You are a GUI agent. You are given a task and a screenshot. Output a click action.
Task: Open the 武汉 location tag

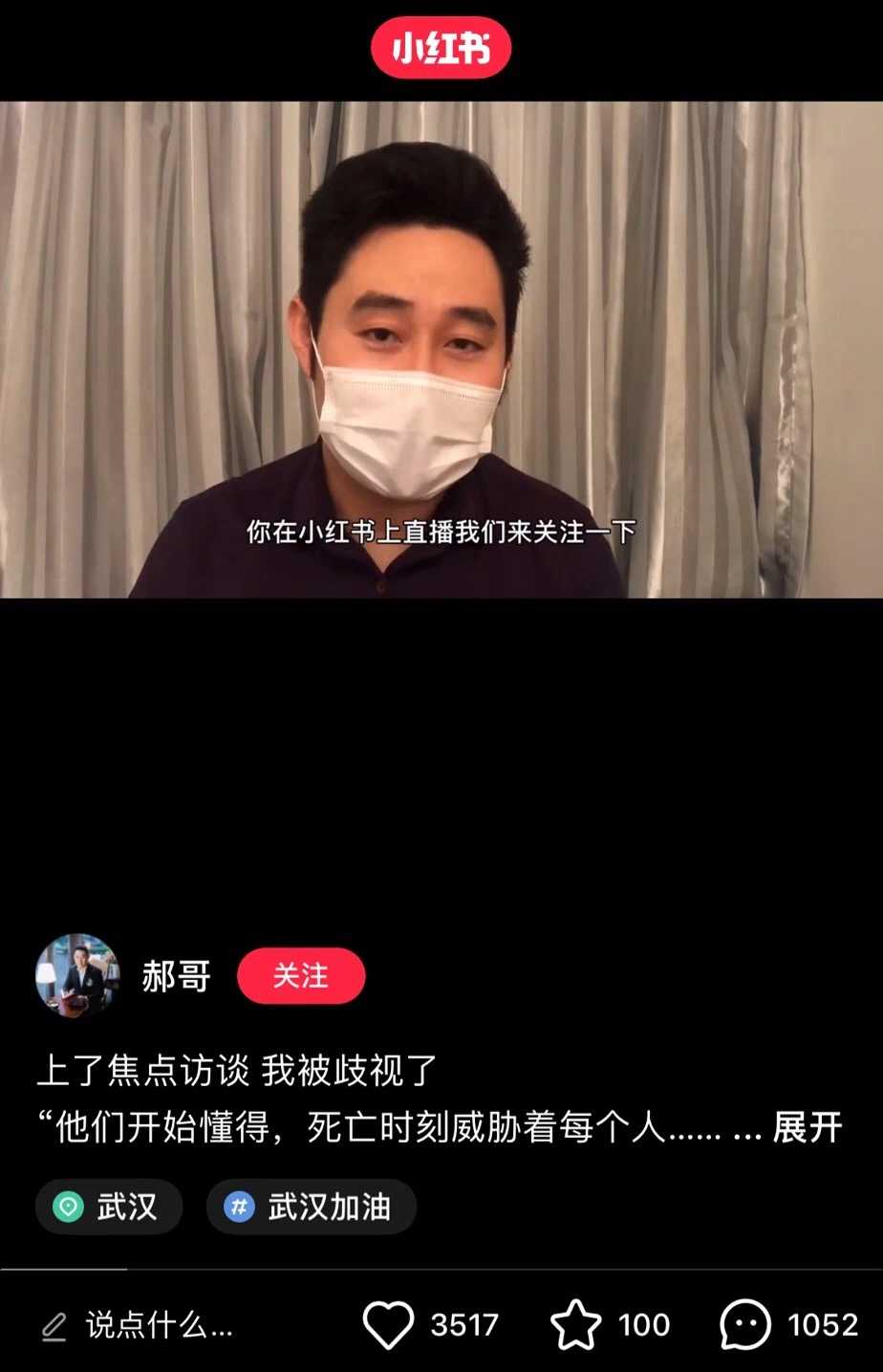[x=108, y=1207]
